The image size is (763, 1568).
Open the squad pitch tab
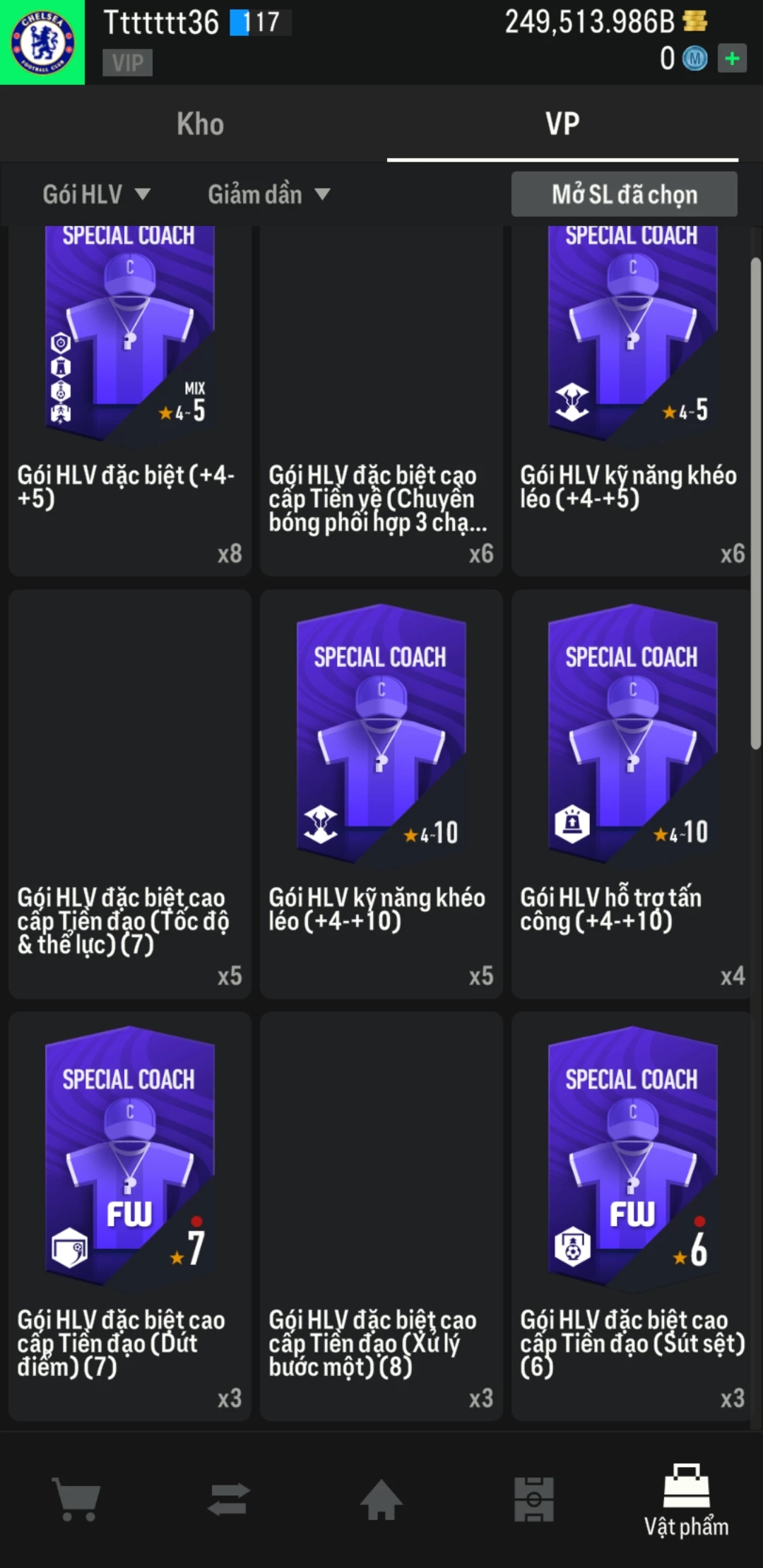coord(534,1499)
